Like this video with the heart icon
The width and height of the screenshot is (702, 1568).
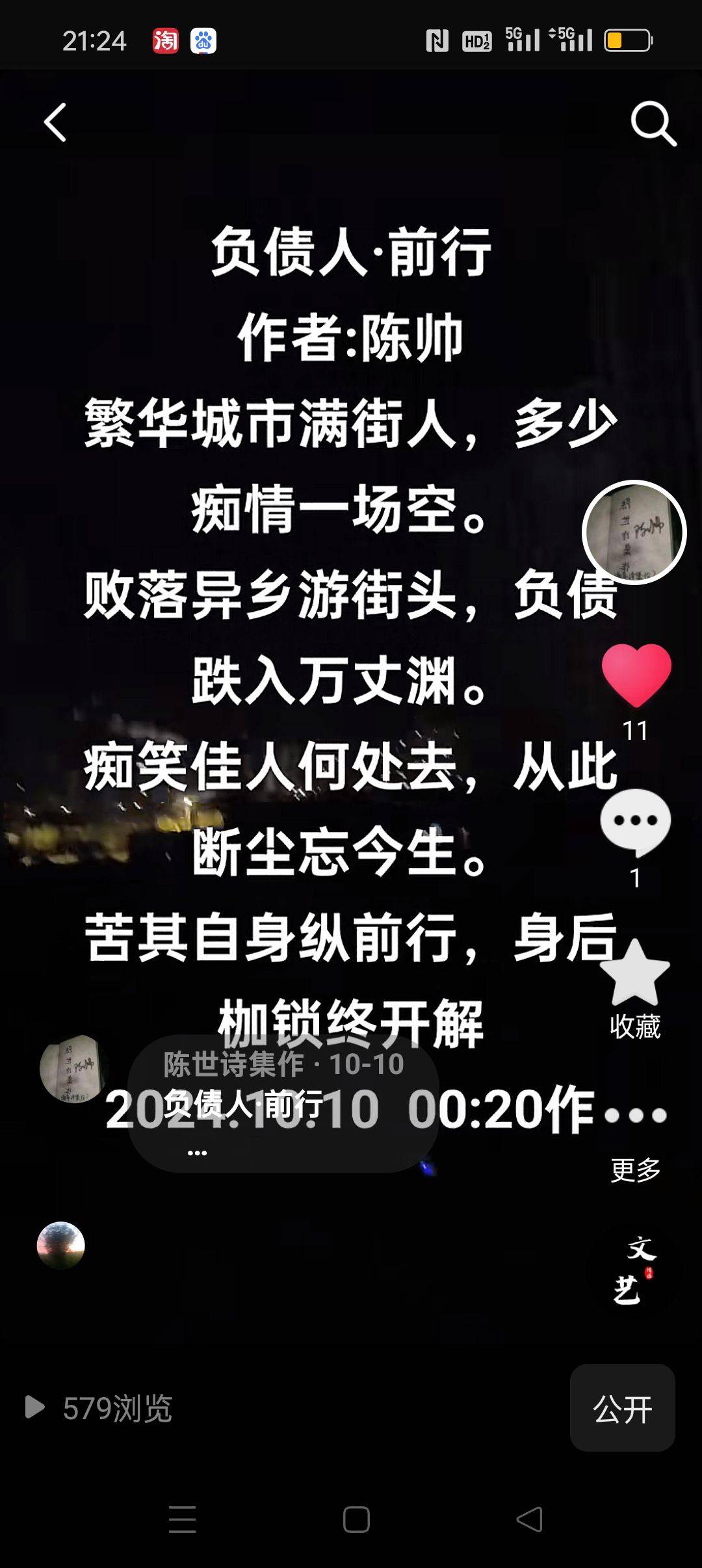636,675
